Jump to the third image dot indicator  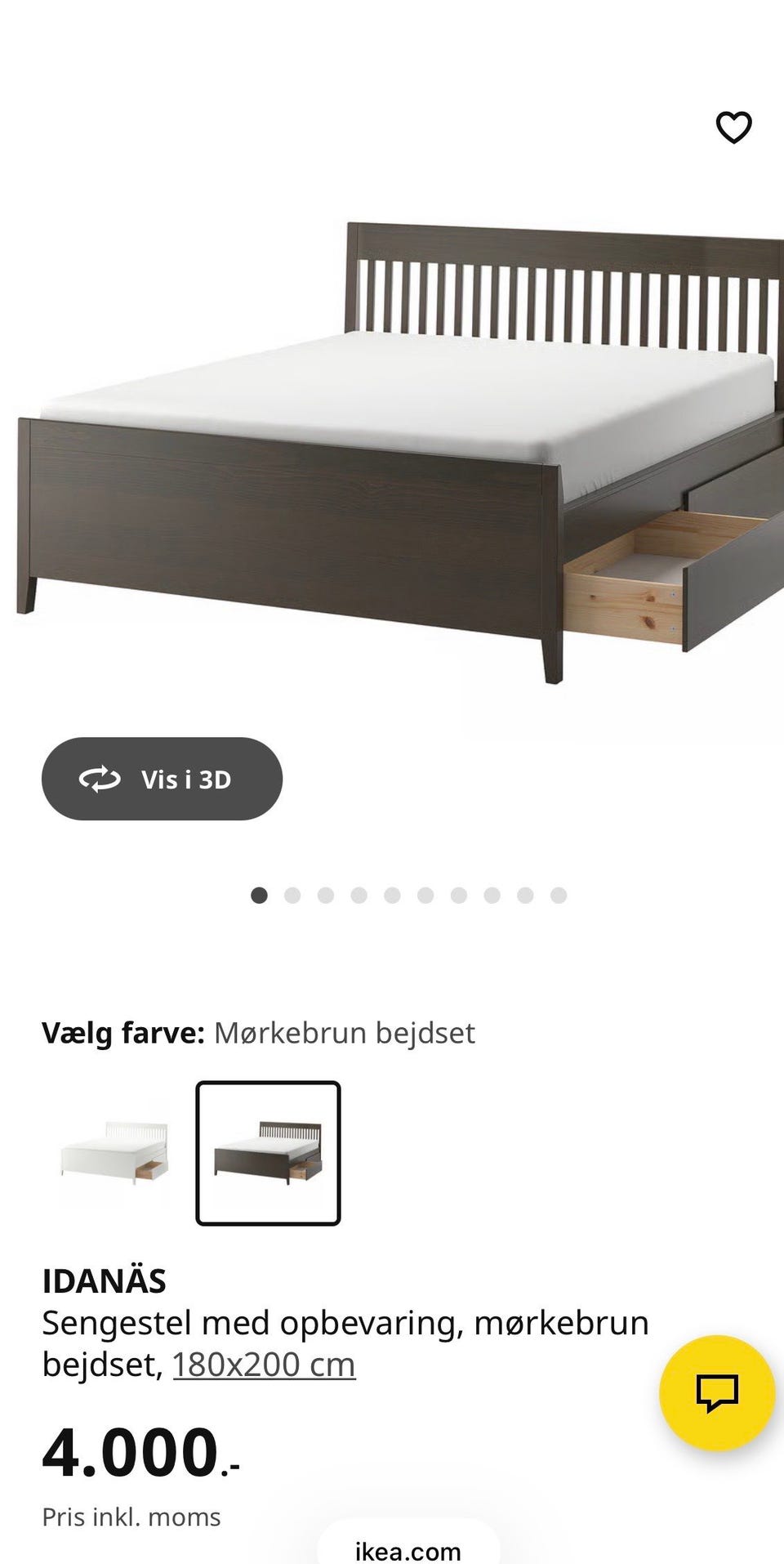coord(325,896)
